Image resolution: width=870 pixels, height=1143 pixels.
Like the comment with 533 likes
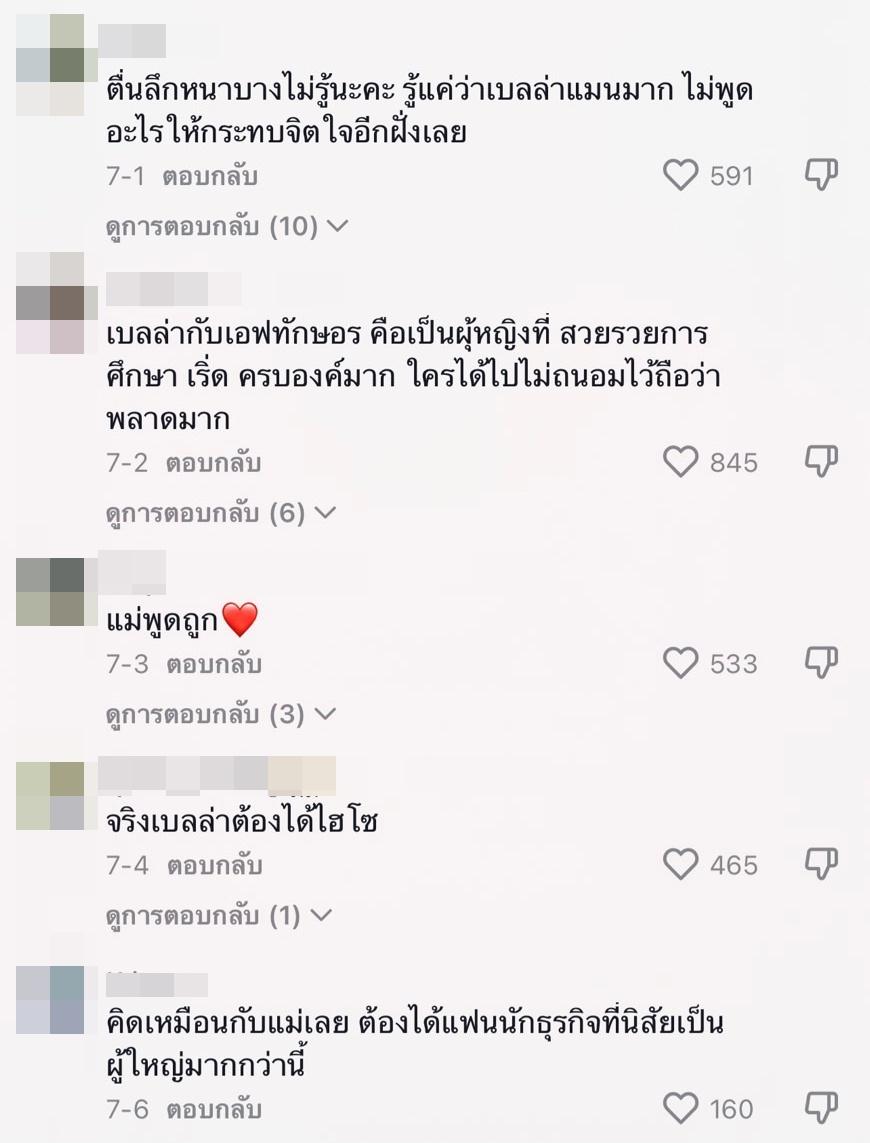(681, 663)
